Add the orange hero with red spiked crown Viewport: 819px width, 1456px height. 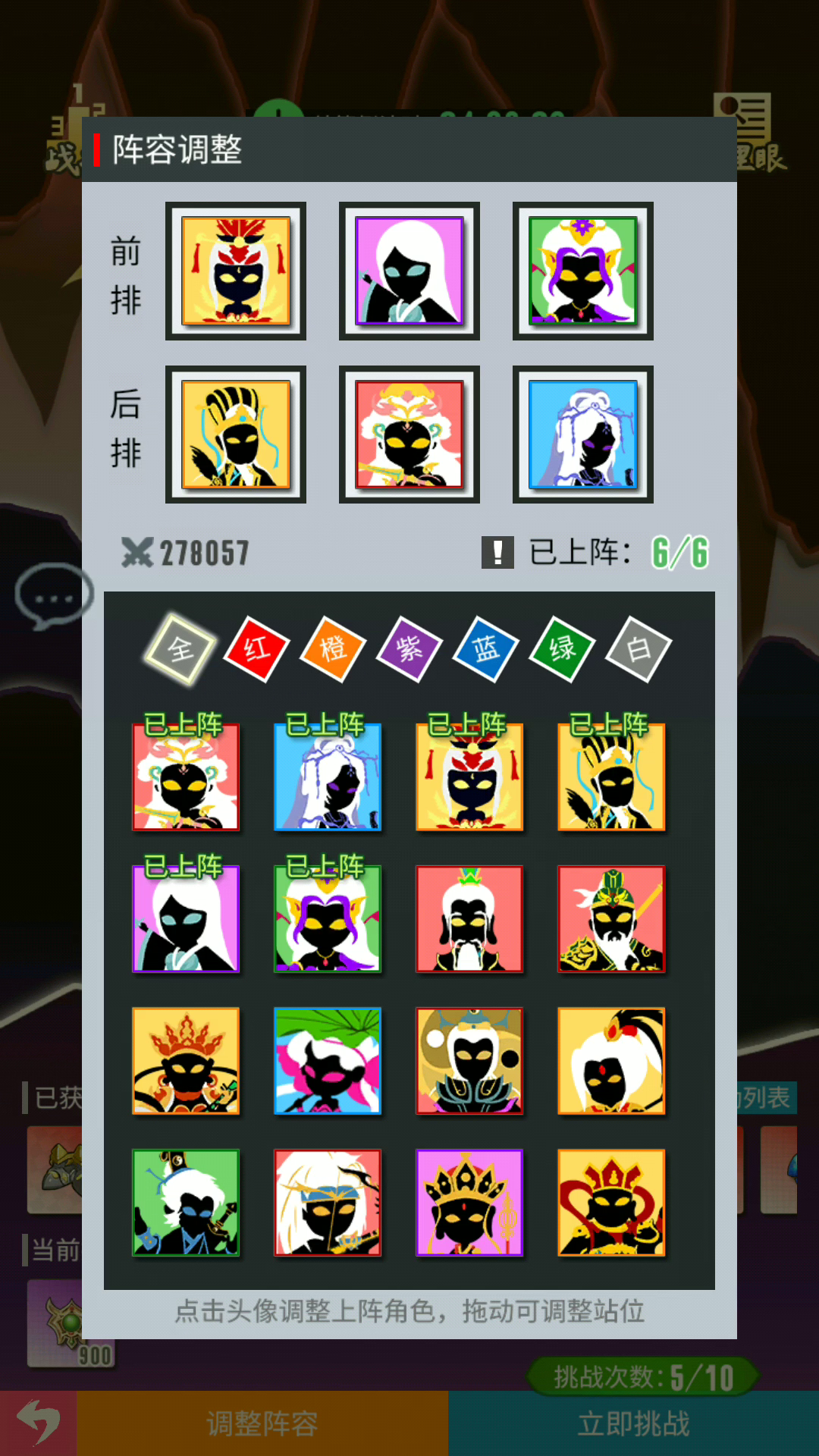pyautogui.click(x=186, y=1061)
